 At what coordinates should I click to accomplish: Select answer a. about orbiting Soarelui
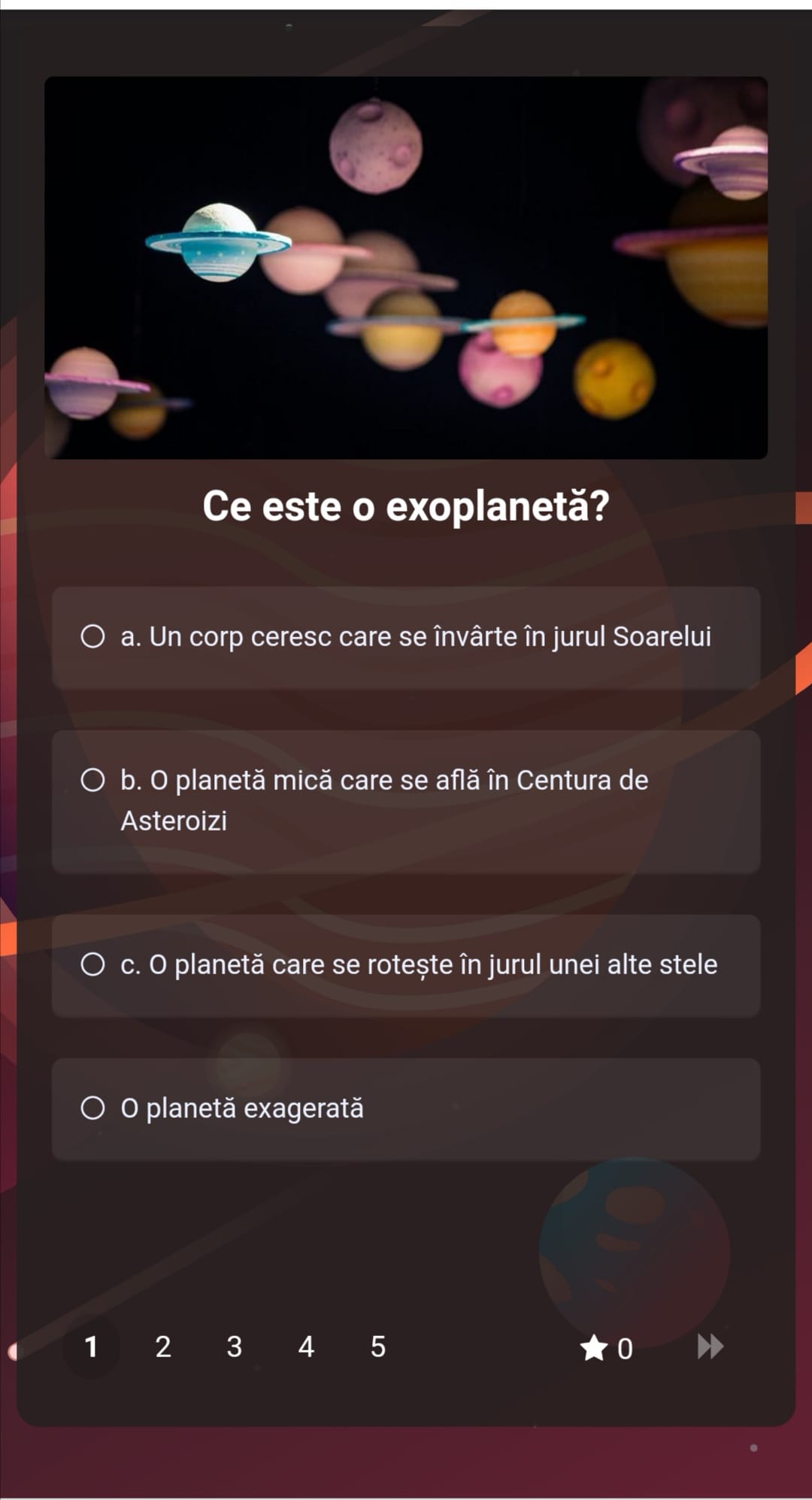click(x=406, y=637)
